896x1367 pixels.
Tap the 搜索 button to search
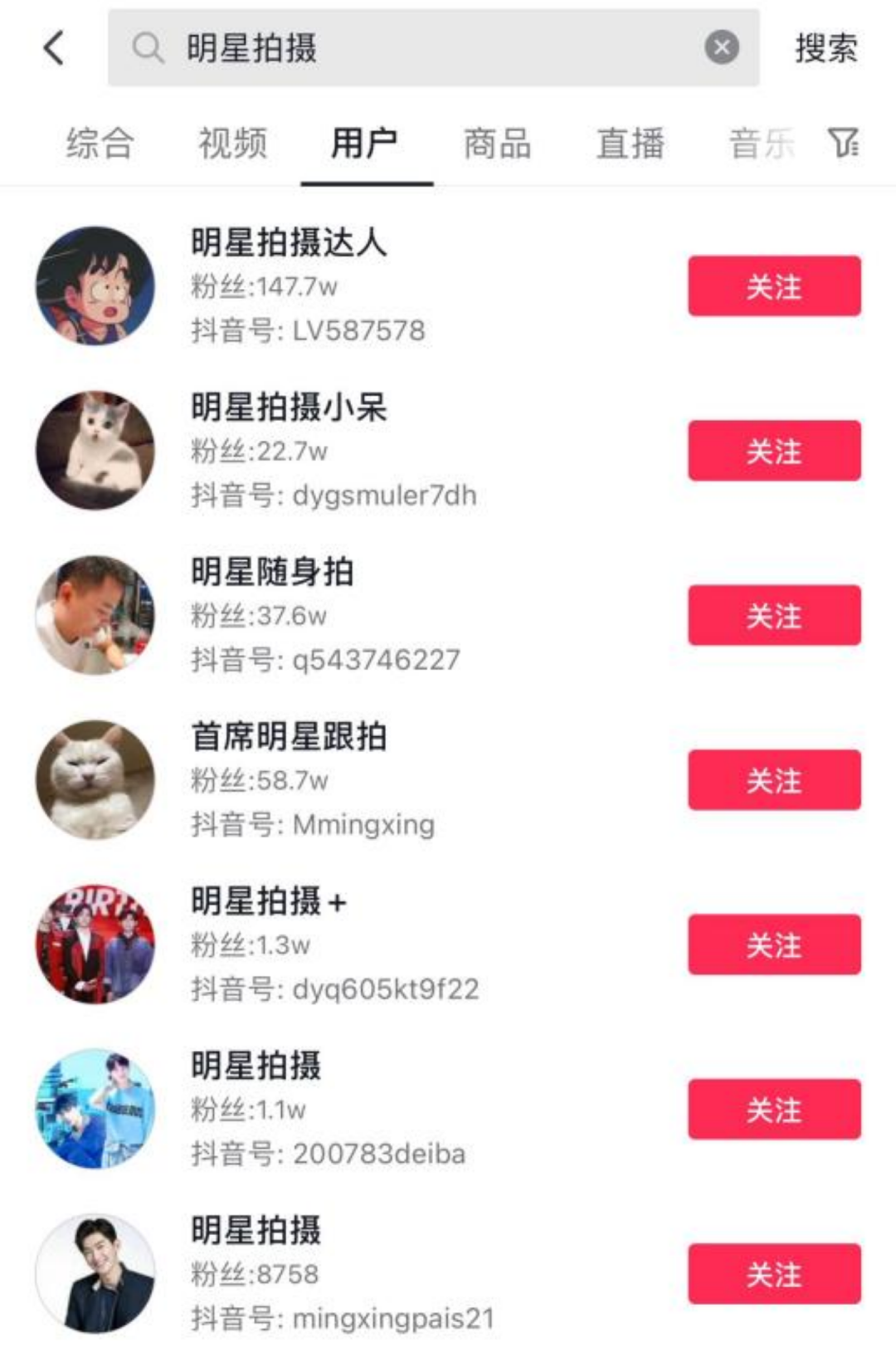(825, 48)
